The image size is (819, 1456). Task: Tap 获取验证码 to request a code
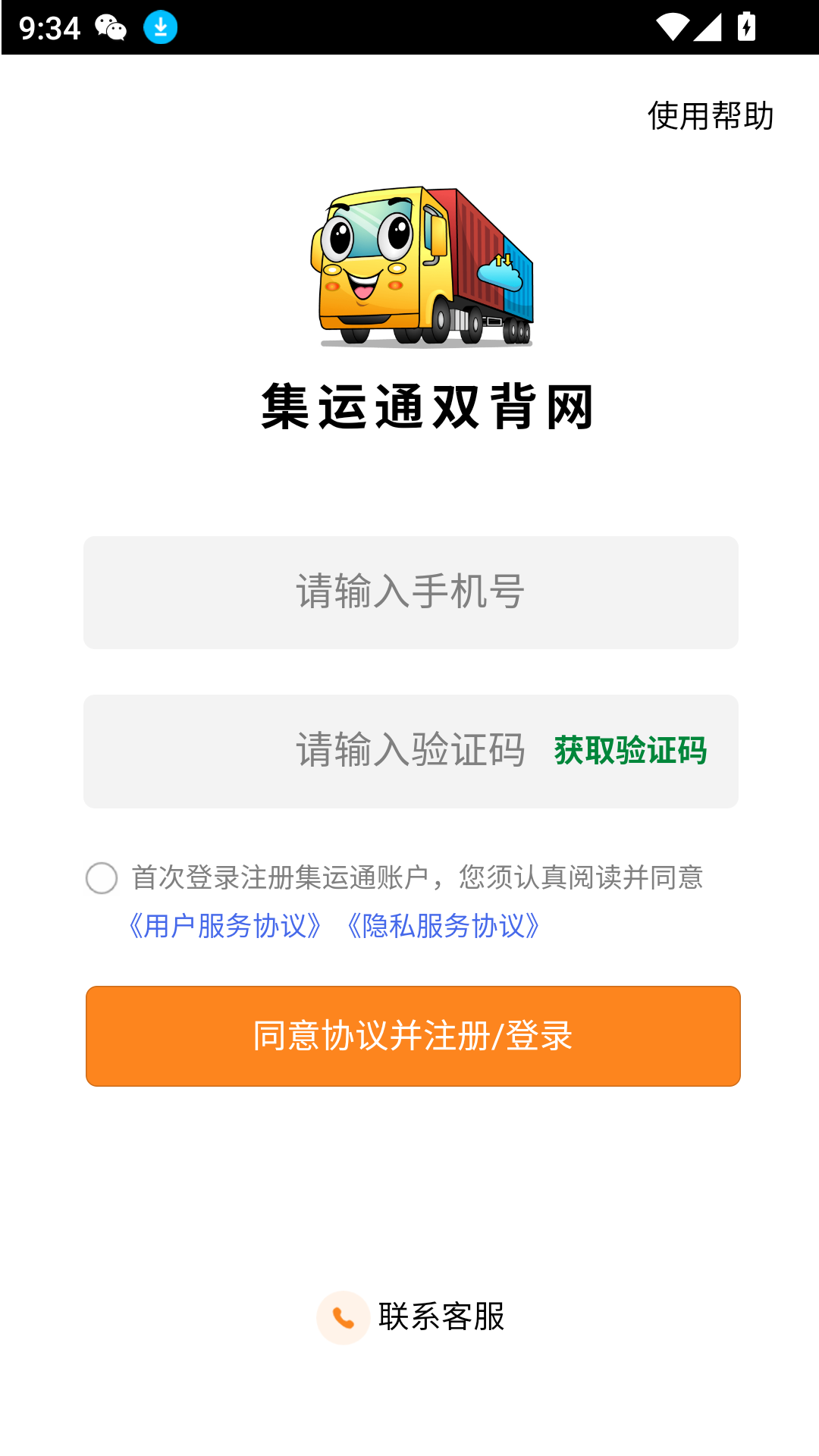630,751
